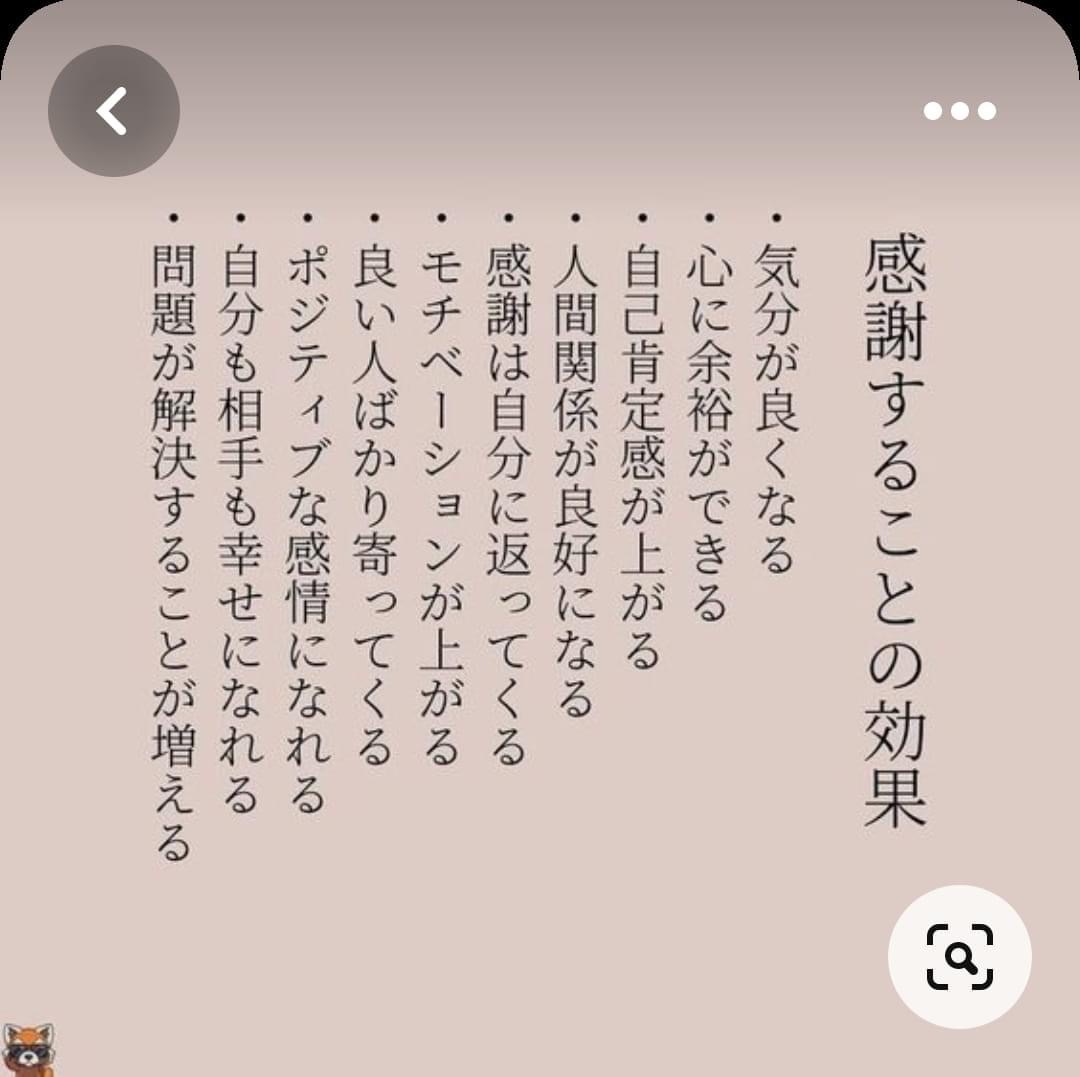Start visual search with the lens icon
This screenshot has width=1080, height=1077.
pyautogui.click(x=959, y=957)
